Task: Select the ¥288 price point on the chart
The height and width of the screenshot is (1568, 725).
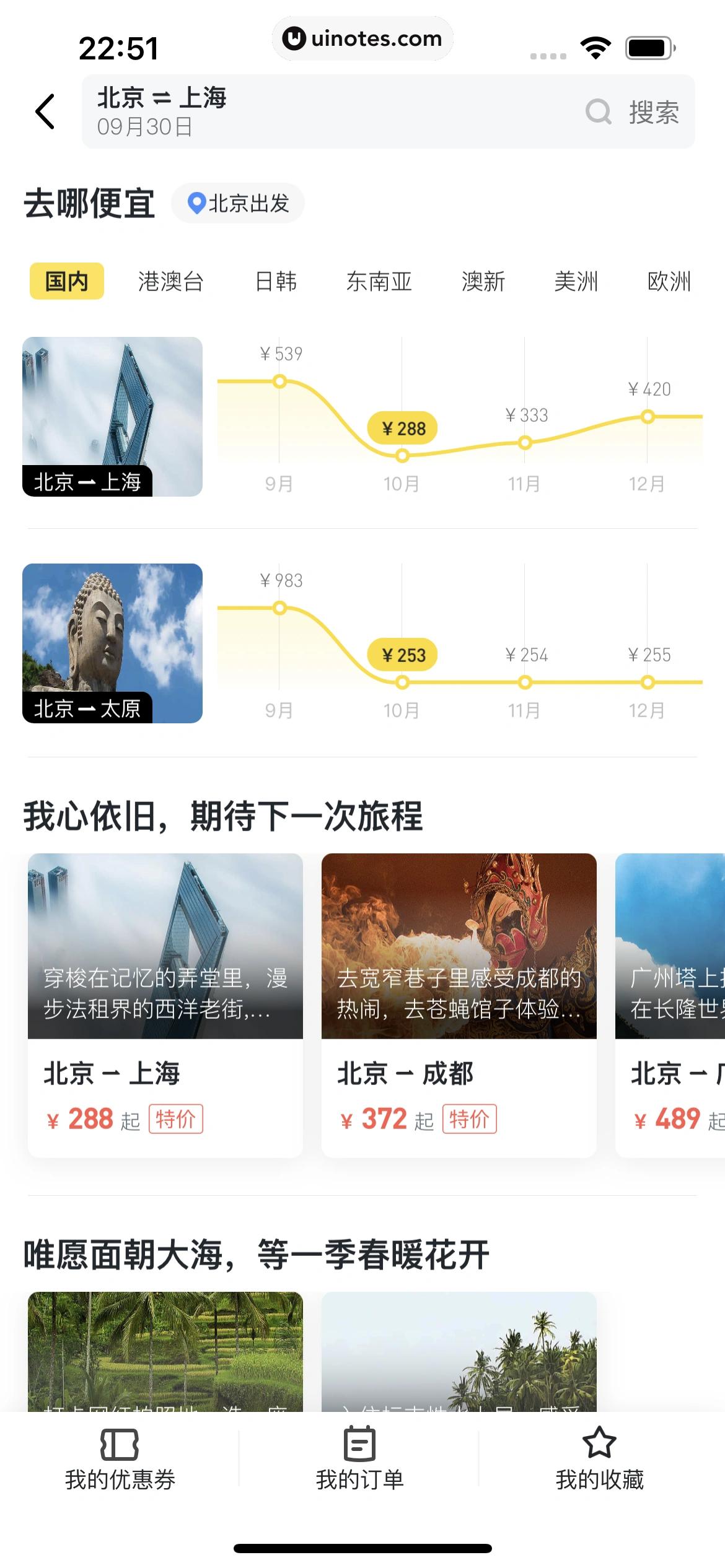Action: tap(402, 428)
